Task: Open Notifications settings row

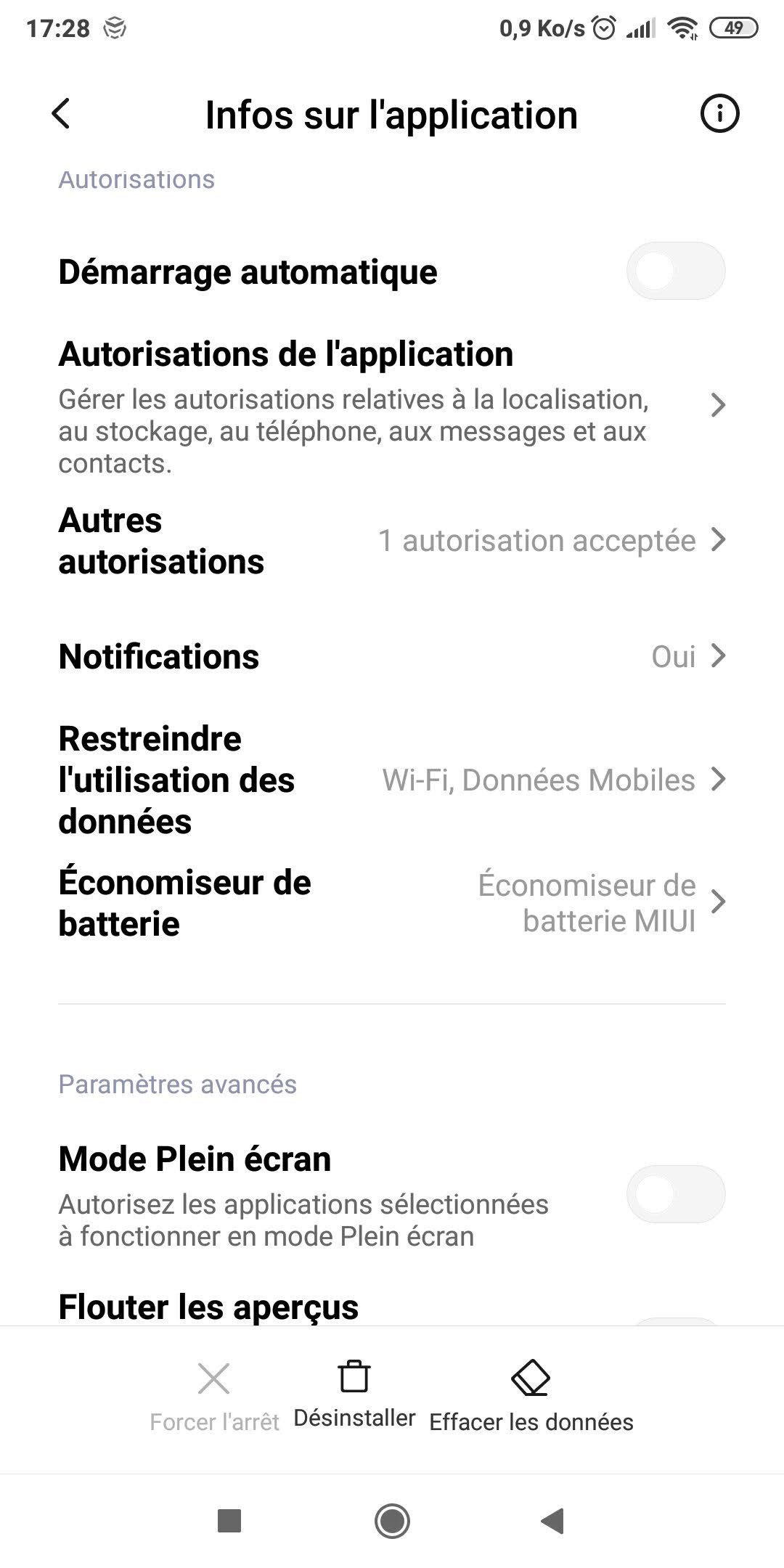Action: pyautogui.click(x=392, y=656)
